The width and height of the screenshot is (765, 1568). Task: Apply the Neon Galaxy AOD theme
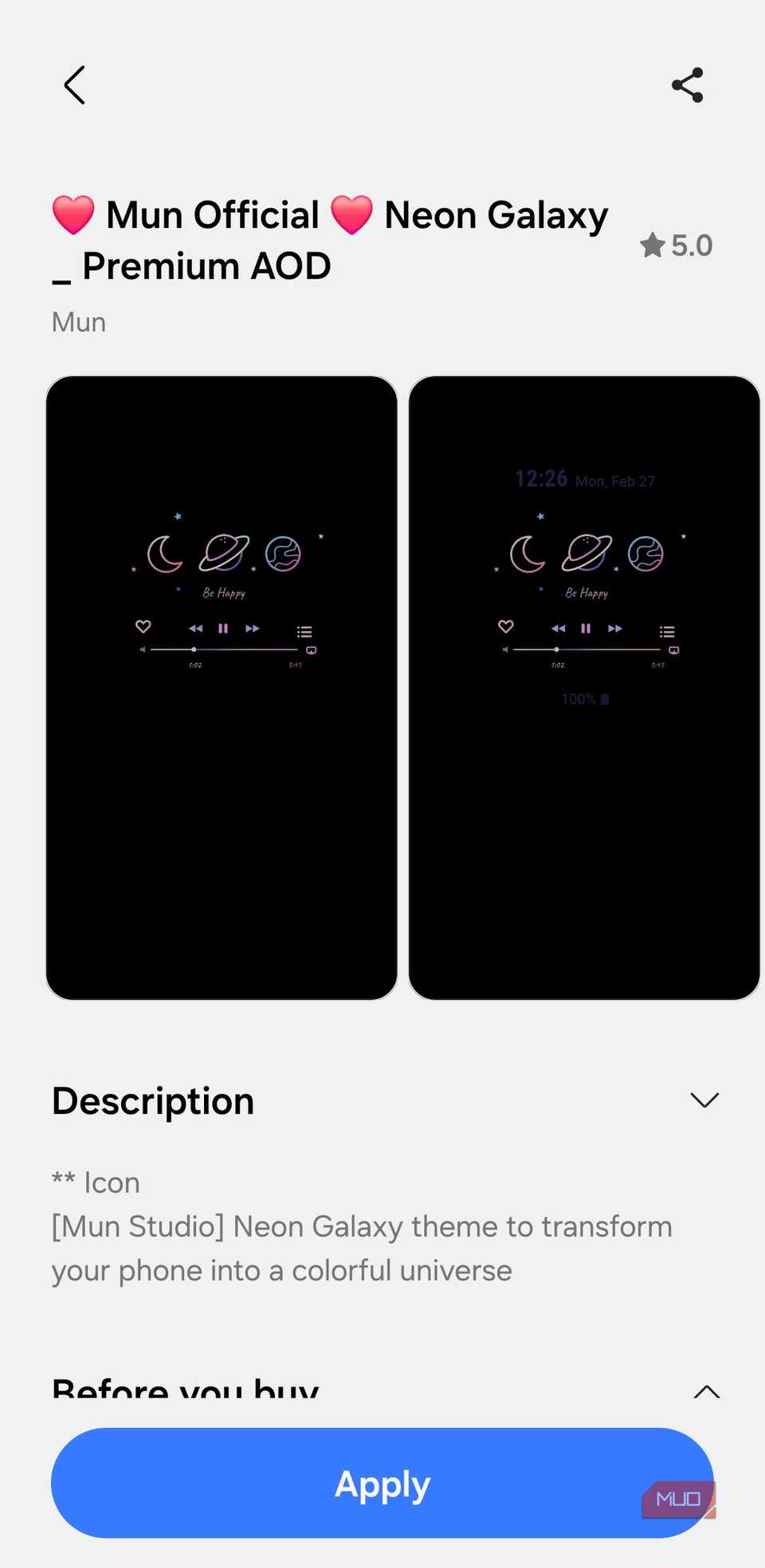click(x=382, y=1484)
